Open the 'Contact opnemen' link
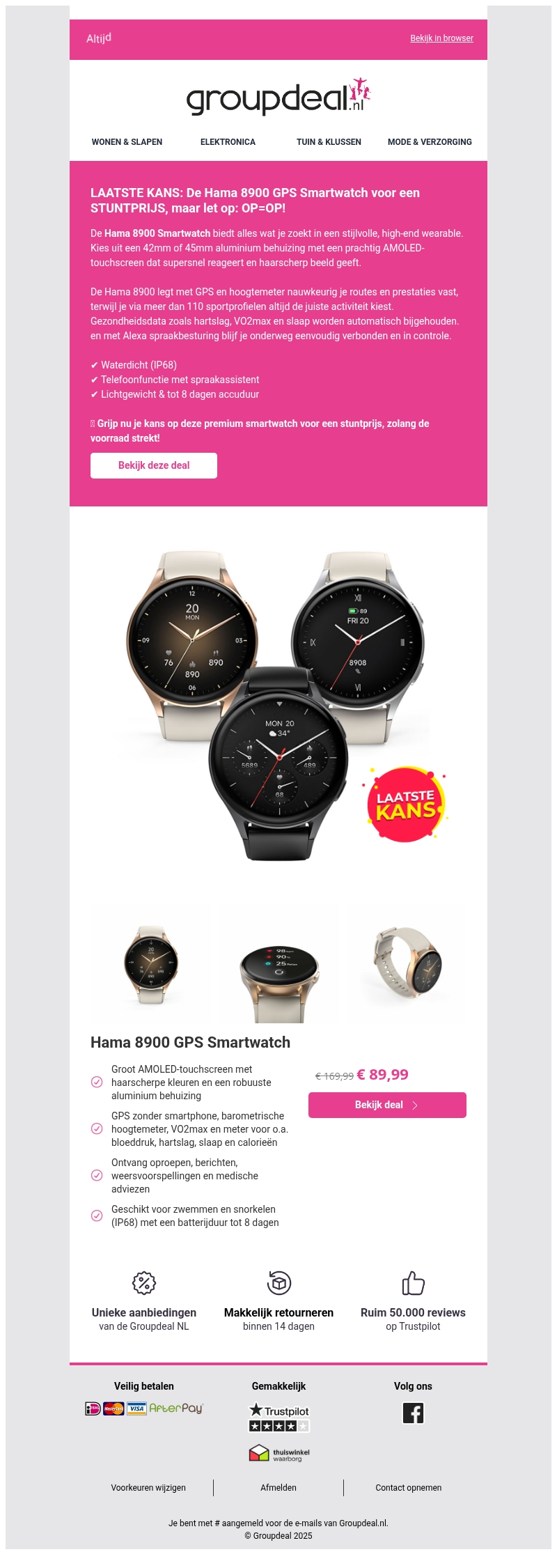The height and width of the screenshot is (1568, 557). click(409, 1488)
